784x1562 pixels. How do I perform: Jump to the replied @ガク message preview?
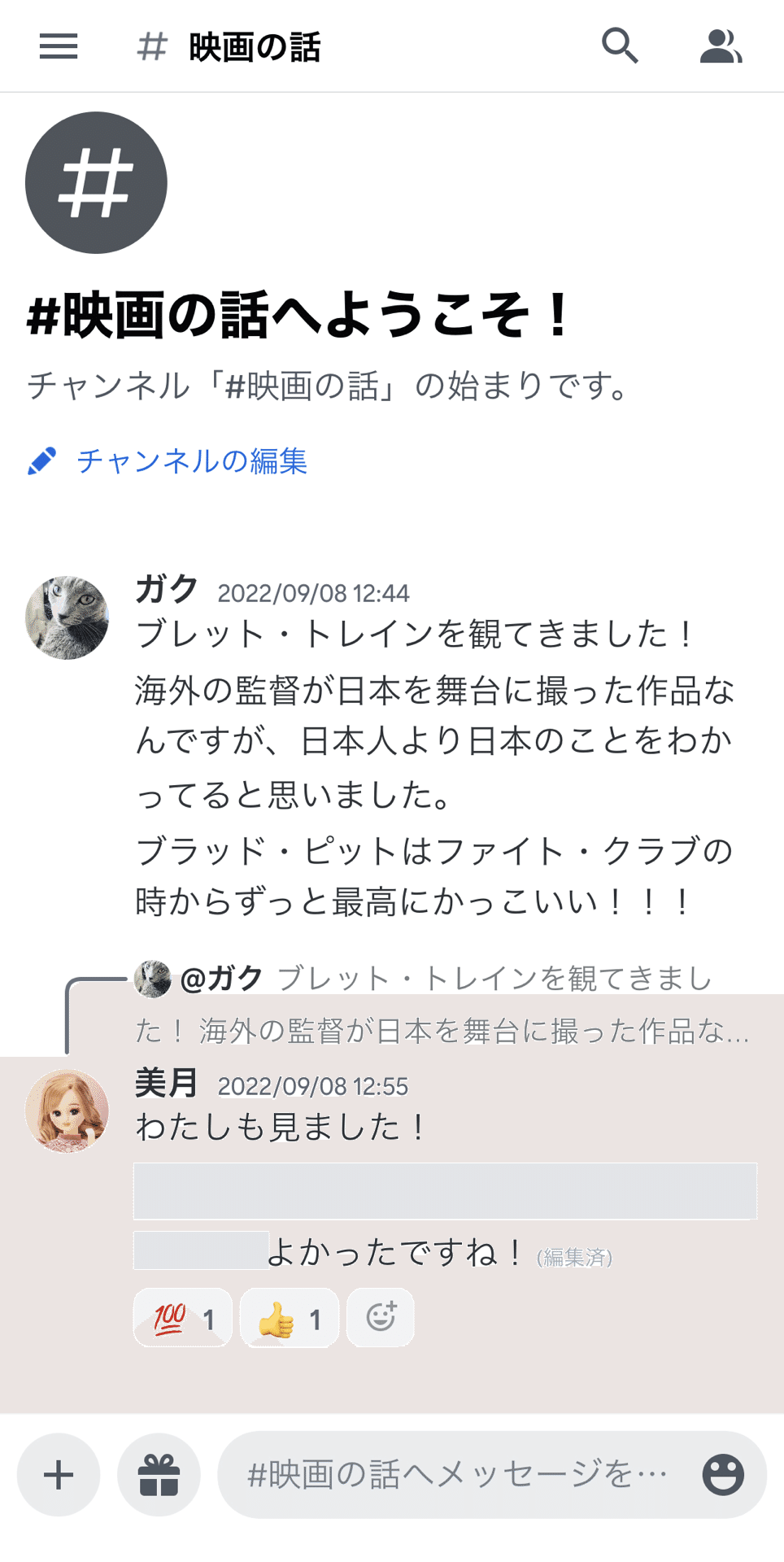(x=443, y=1004)
